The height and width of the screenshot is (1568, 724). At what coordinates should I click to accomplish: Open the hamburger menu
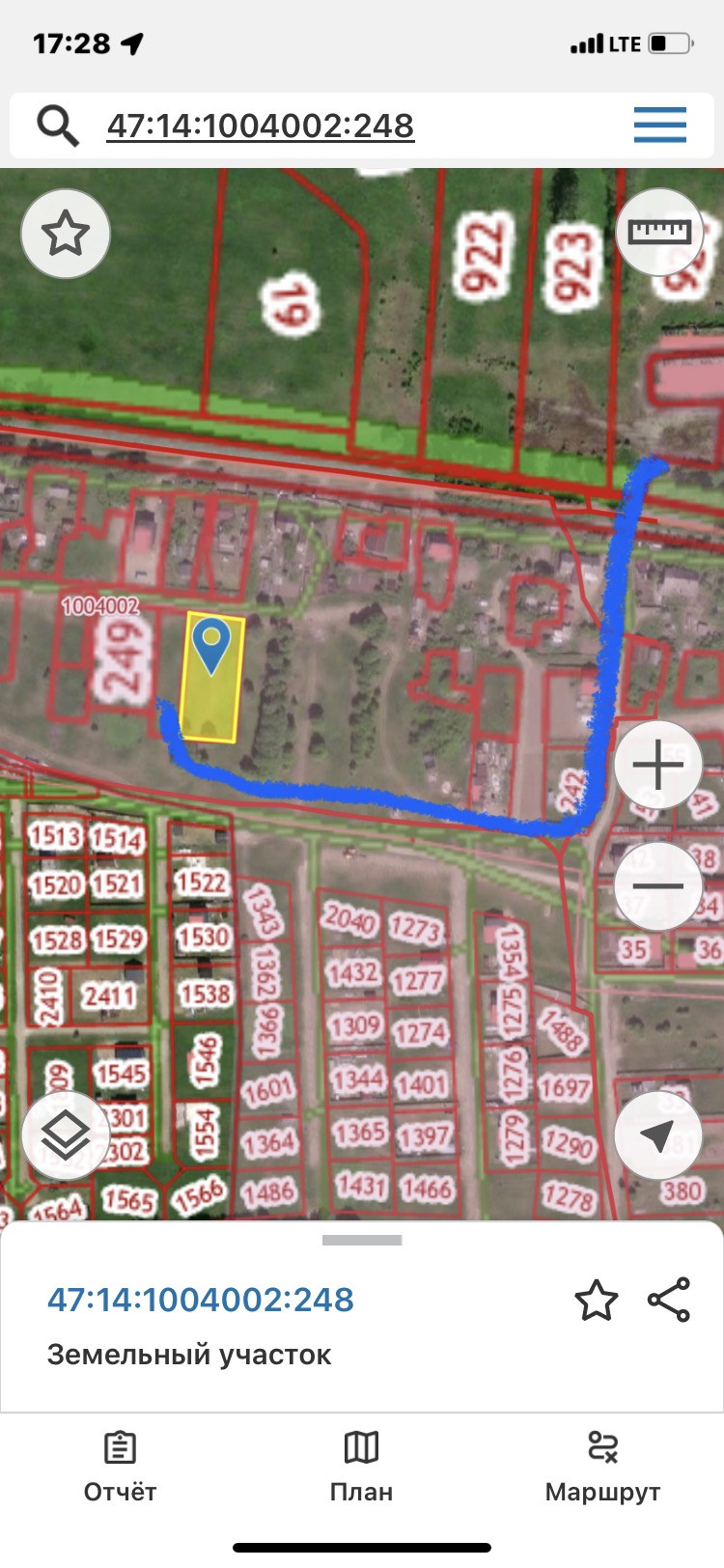click(660, 126)
